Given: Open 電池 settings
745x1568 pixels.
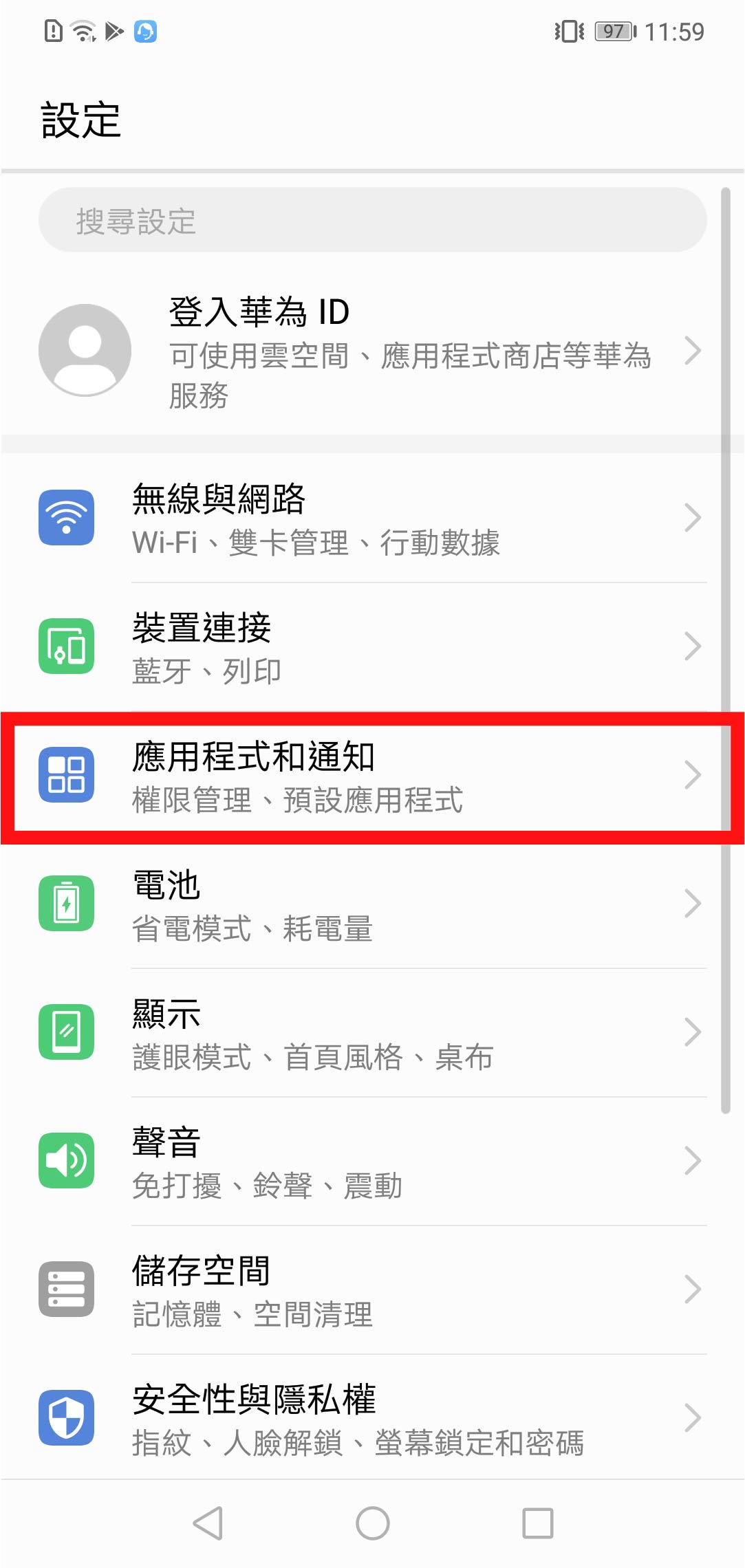Looking at the screenshot, I should (x=371, y=904).
